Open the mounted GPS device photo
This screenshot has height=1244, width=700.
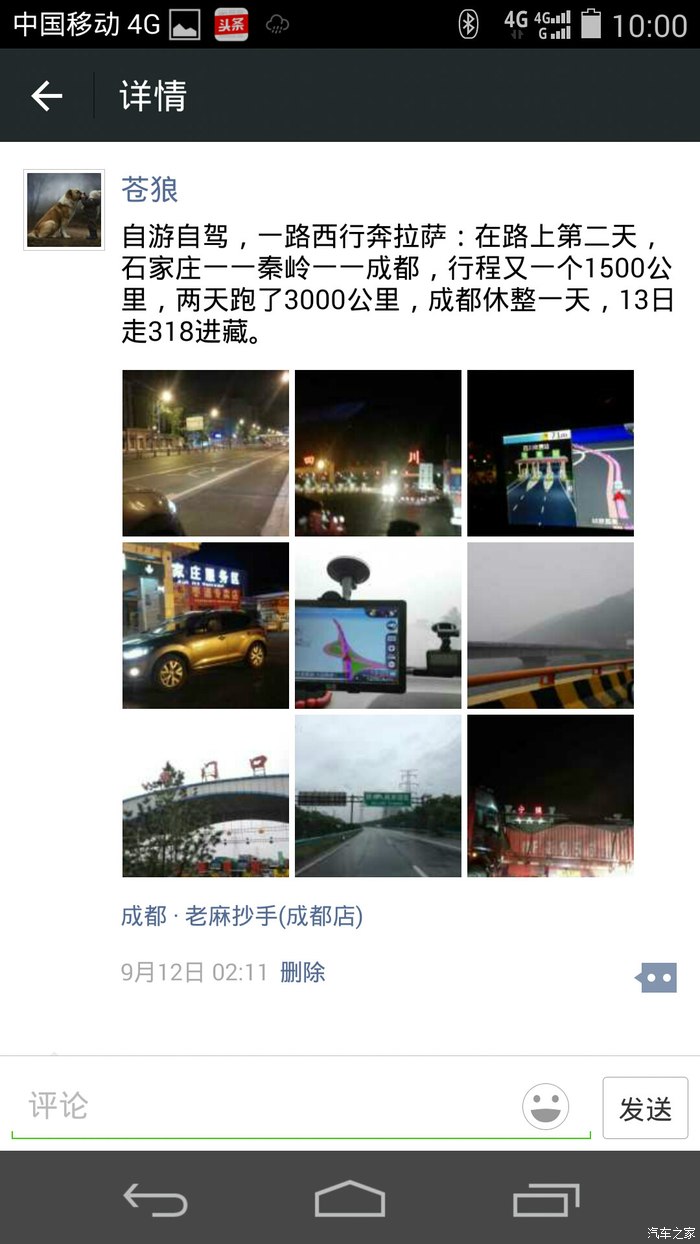pos(378,625)
